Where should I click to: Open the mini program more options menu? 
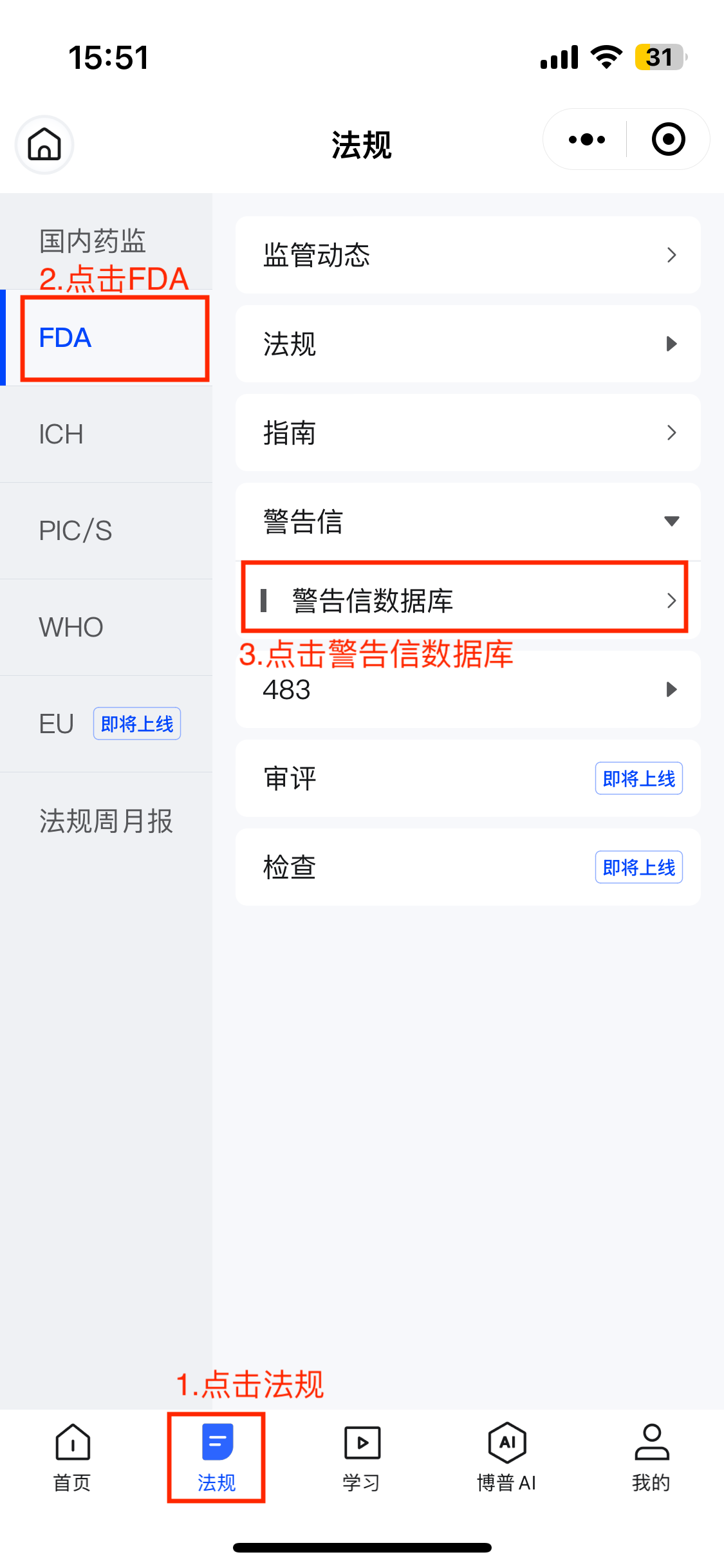tap(586, 140)
